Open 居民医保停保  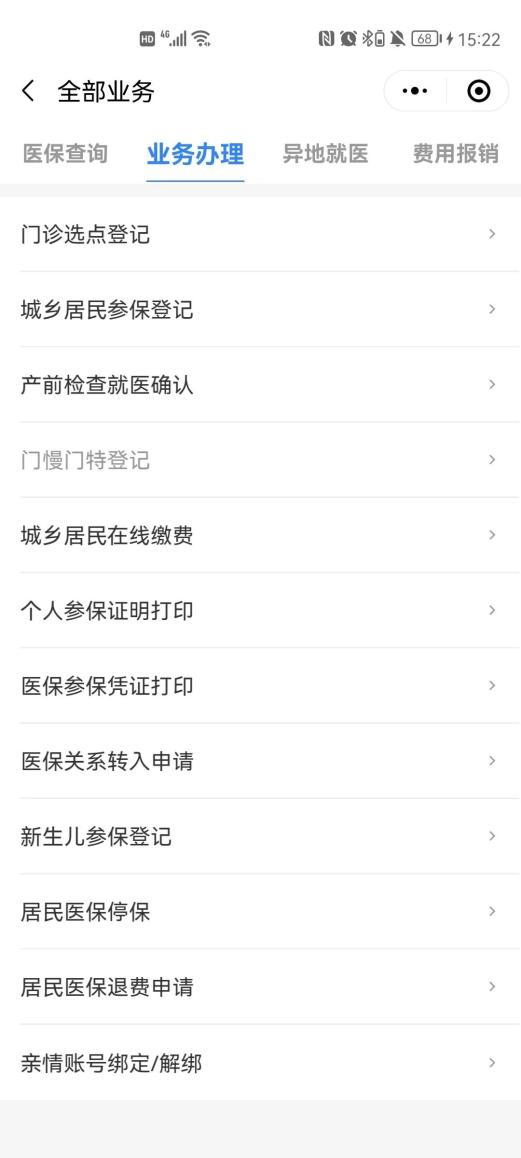point(260,912)
